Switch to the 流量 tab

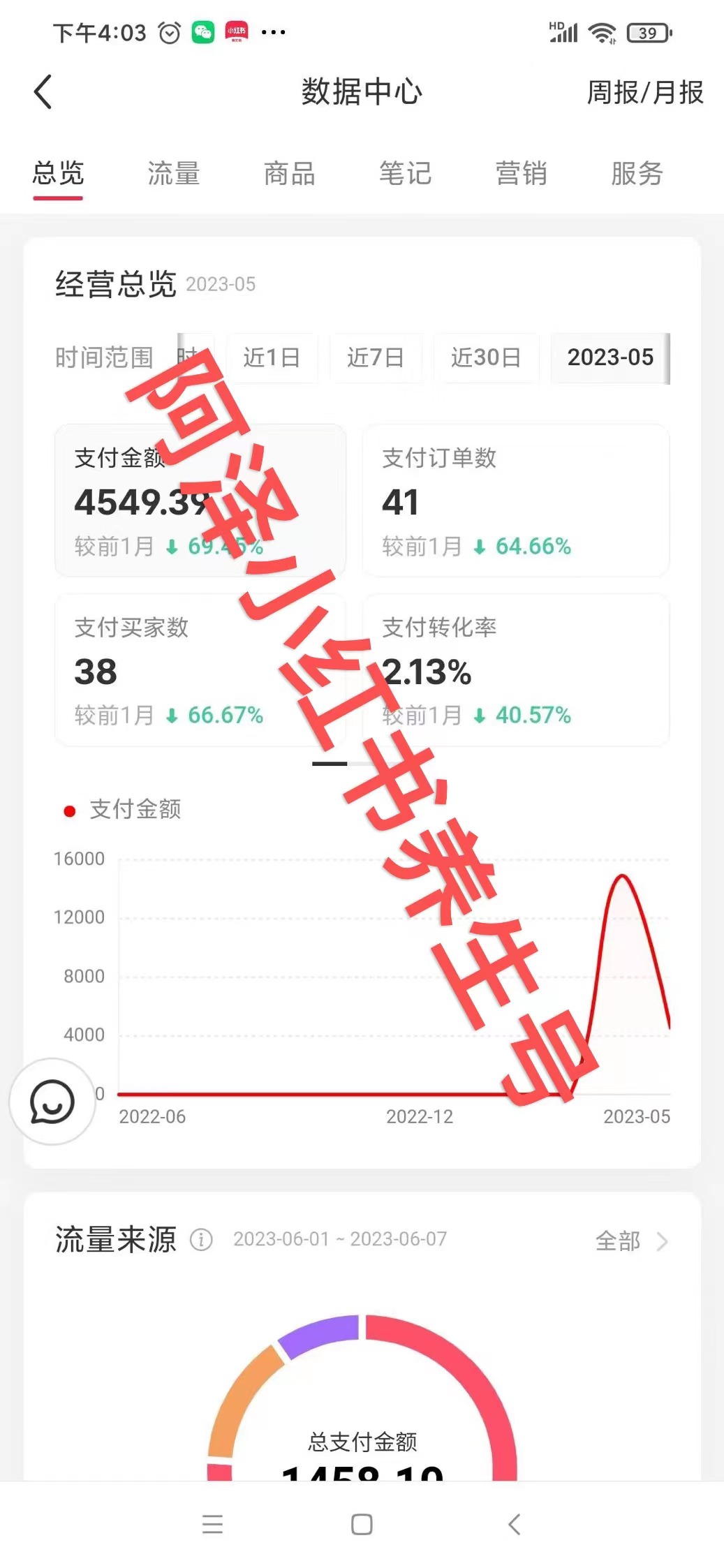173,175
